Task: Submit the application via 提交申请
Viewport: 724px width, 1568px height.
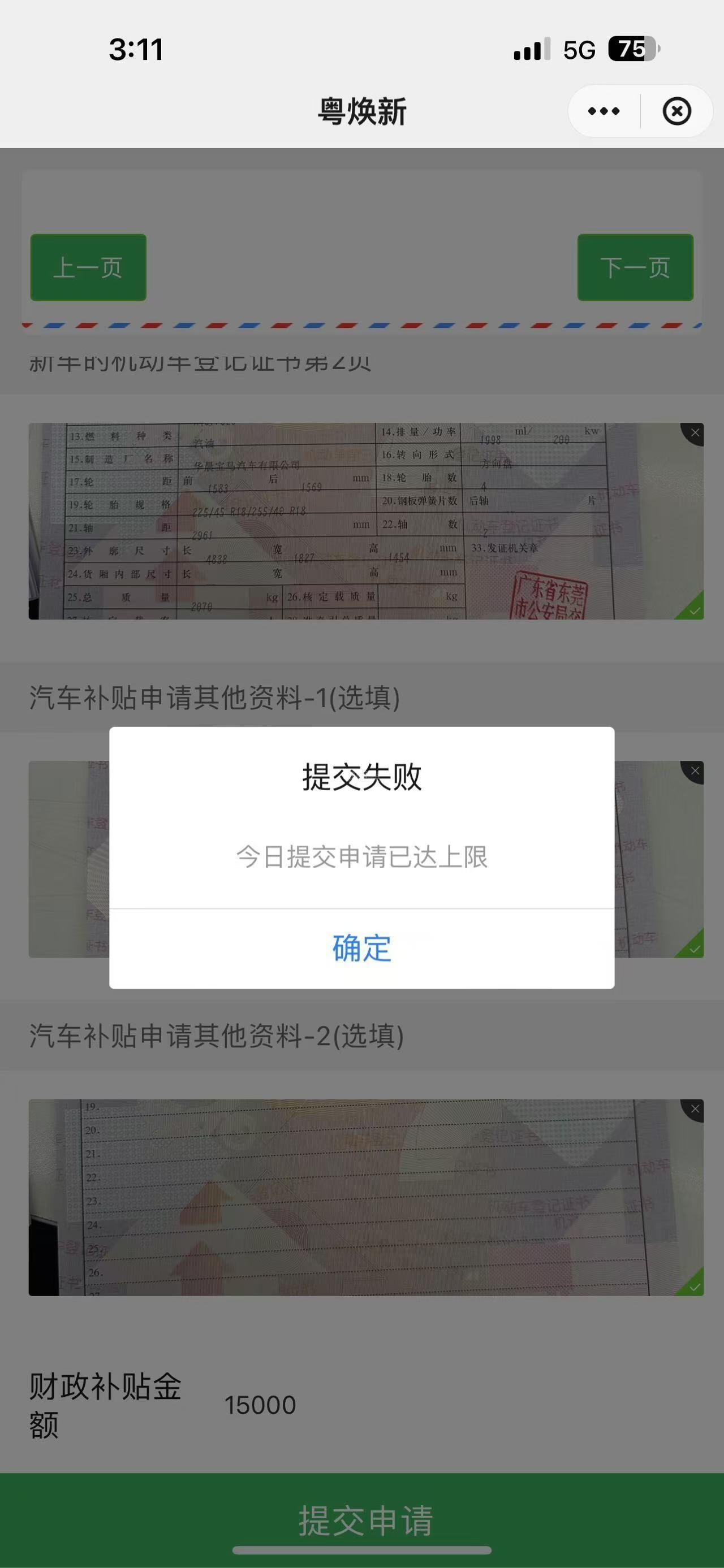Action: pyautogui.click(x=364, y=1519)
